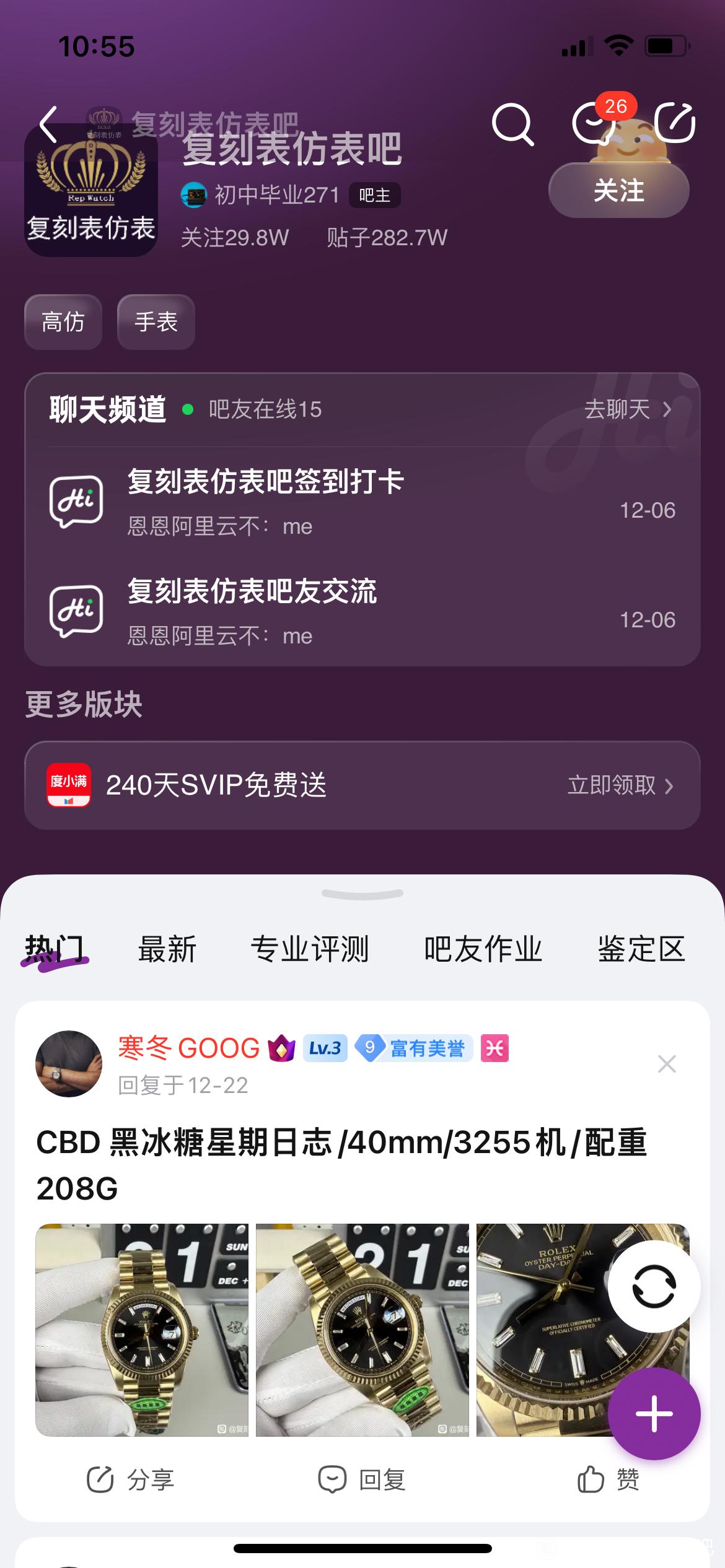
Task: Create a new post with plus button
Action: click(x=654, y=1414)
